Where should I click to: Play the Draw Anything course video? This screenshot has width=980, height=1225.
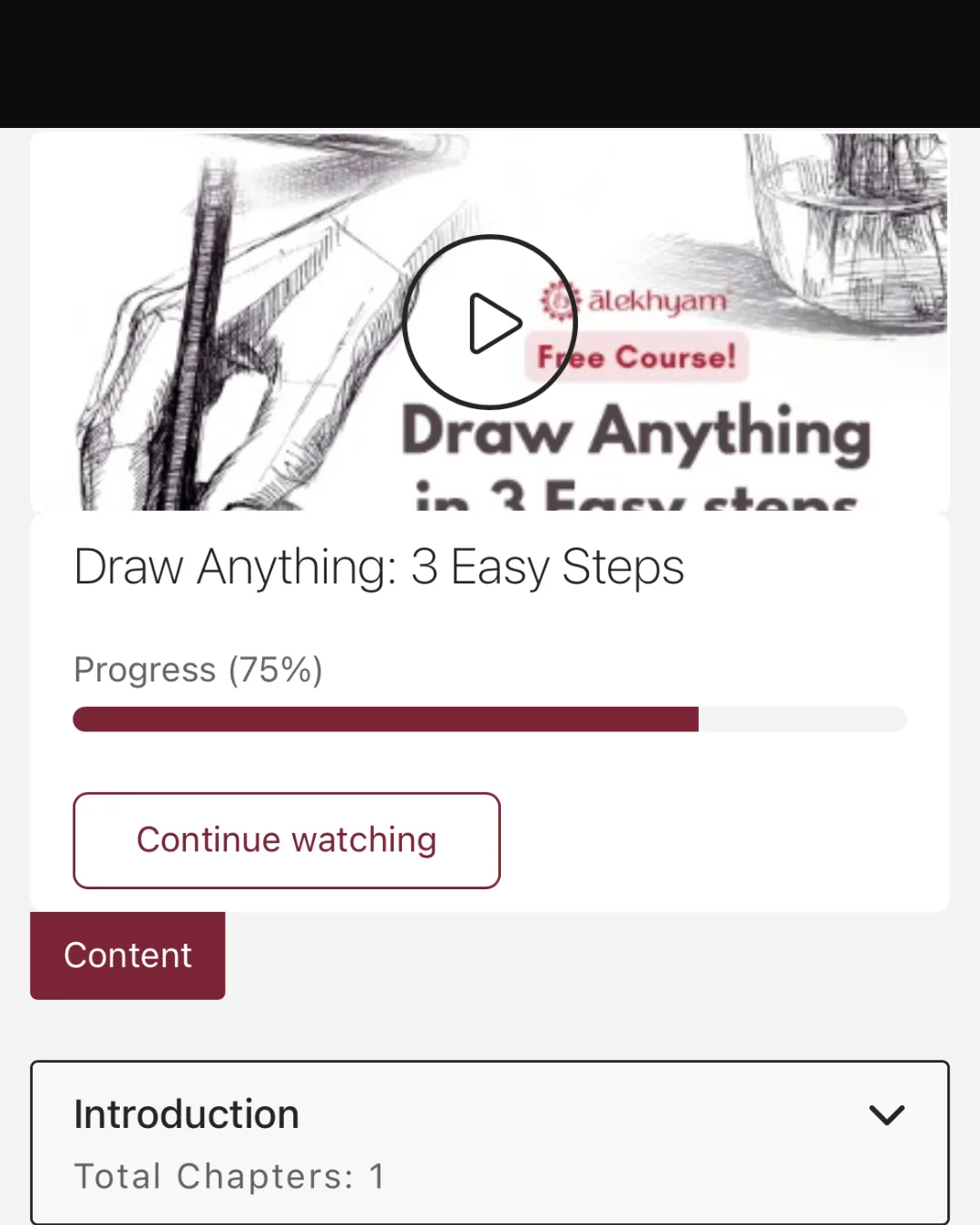(490, 322)
